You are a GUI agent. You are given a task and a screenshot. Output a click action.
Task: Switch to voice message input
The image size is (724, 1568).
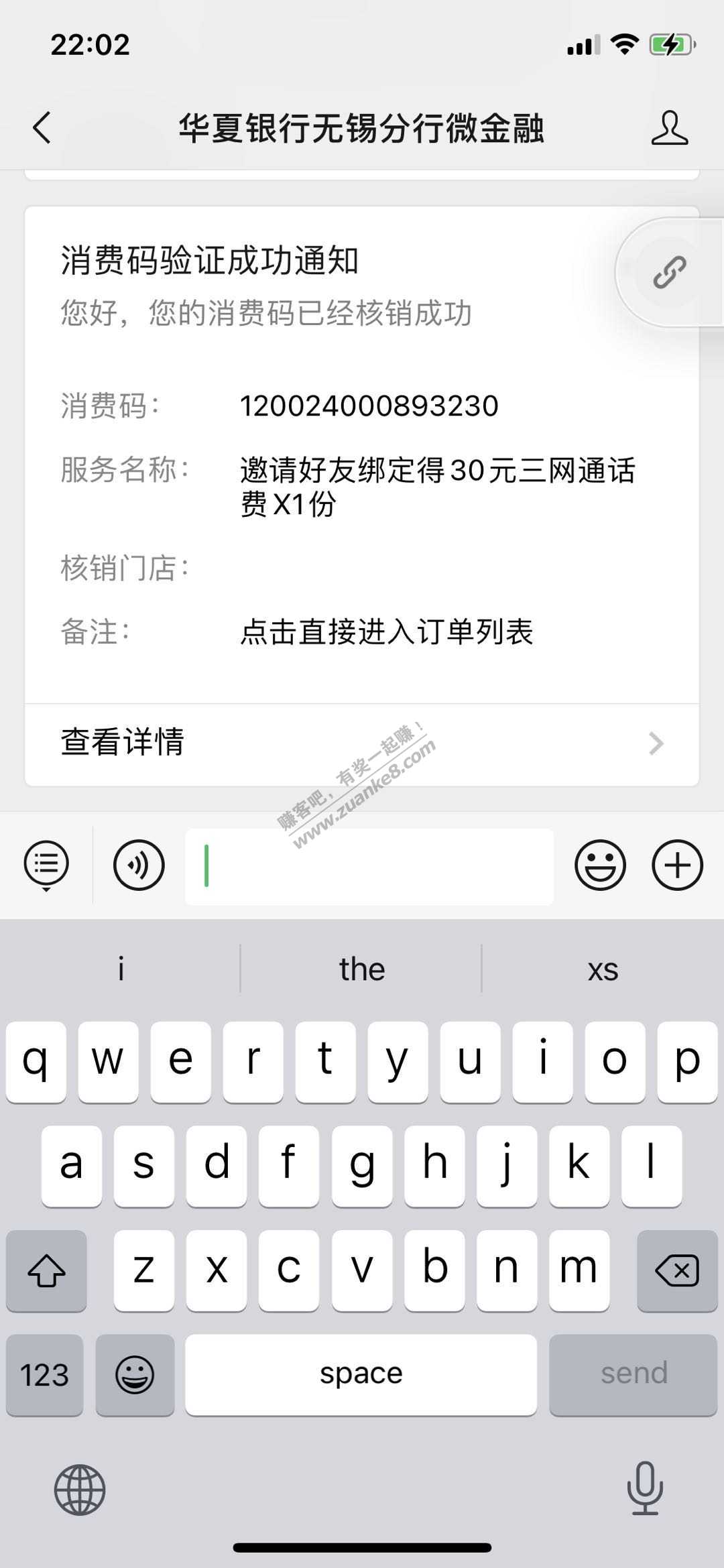click(139, 865)
